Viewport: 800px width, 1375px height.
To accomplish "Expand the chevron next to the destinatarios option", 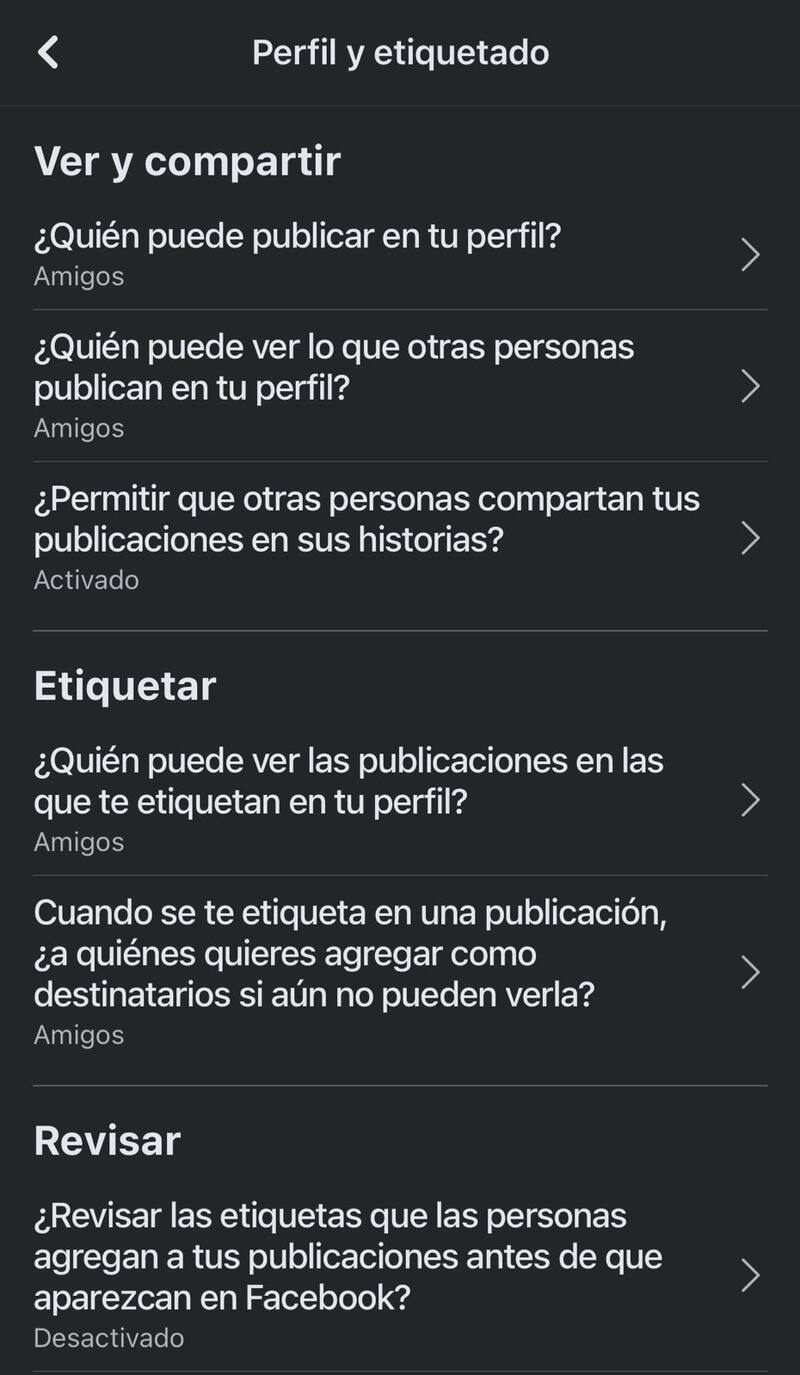I will pyautogui.click(x=751, y=971).
